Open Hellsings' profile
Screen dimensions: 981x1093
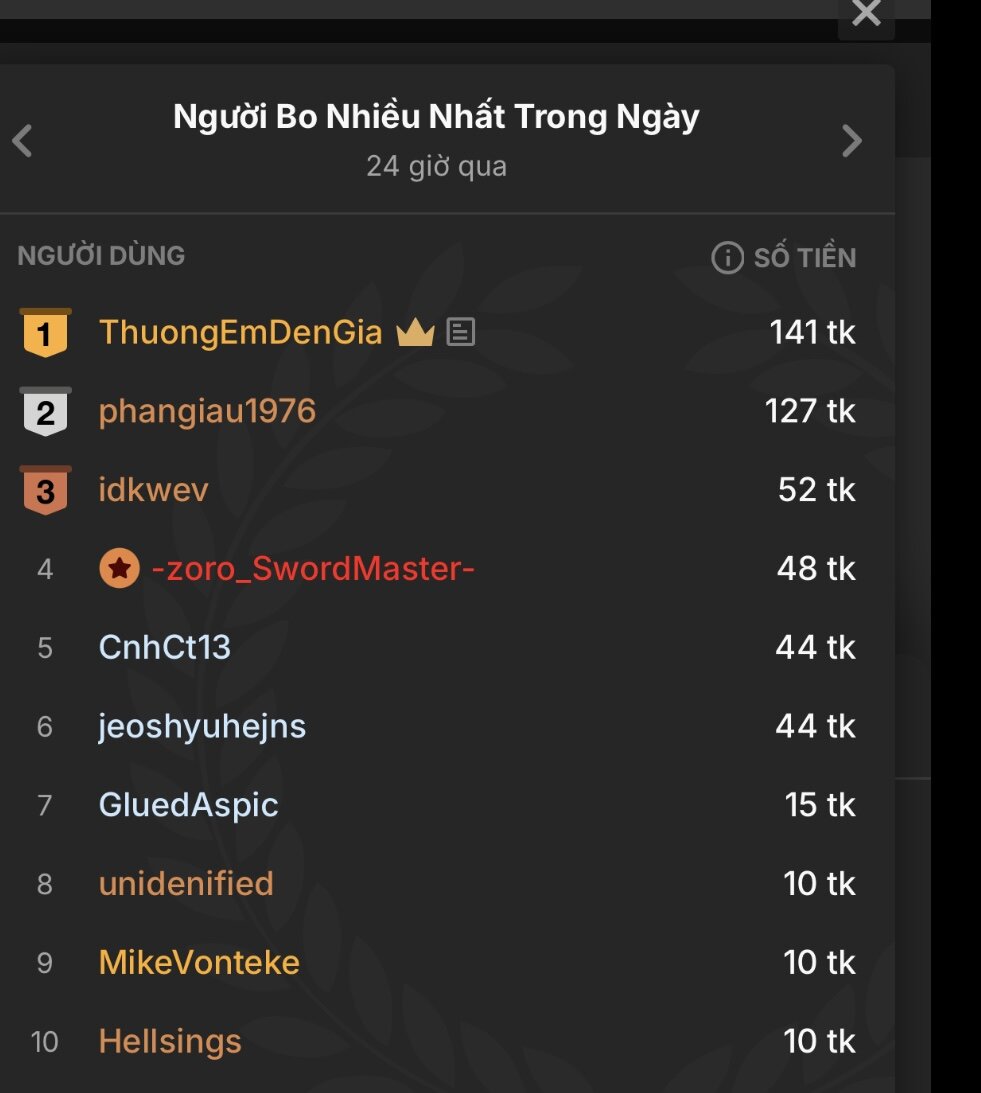(x=170, y=1042)
